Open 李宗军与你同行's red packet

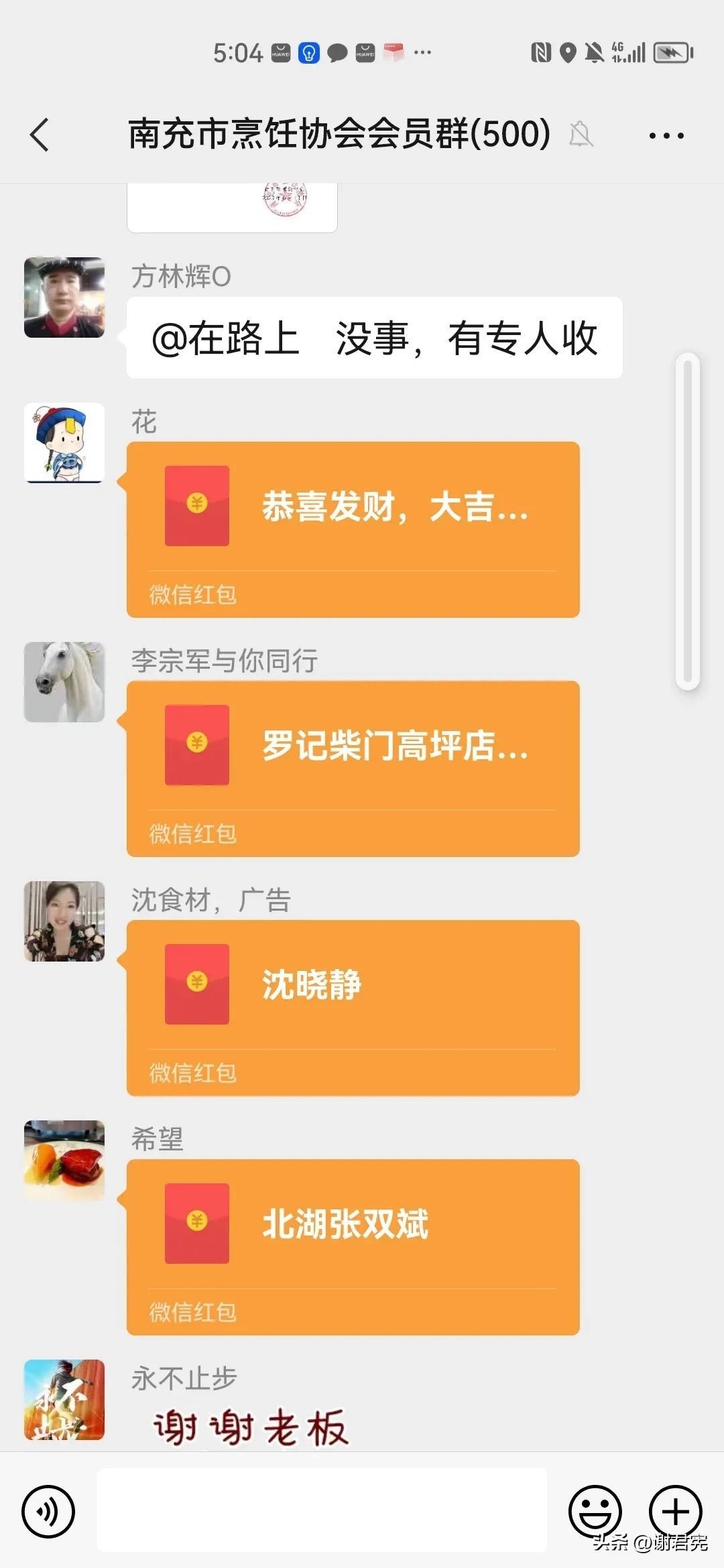(353, 768)
